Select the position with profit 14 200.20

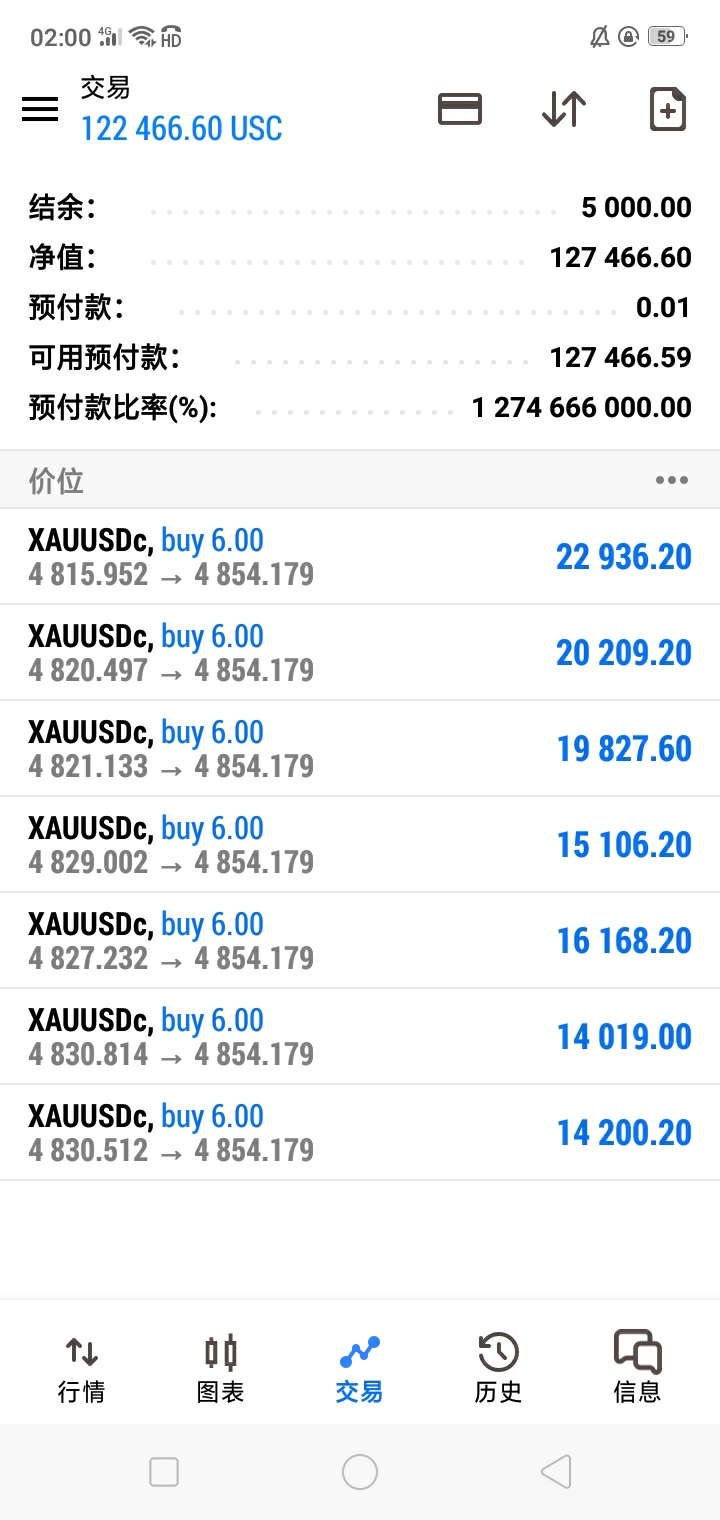coord(360,1133)
